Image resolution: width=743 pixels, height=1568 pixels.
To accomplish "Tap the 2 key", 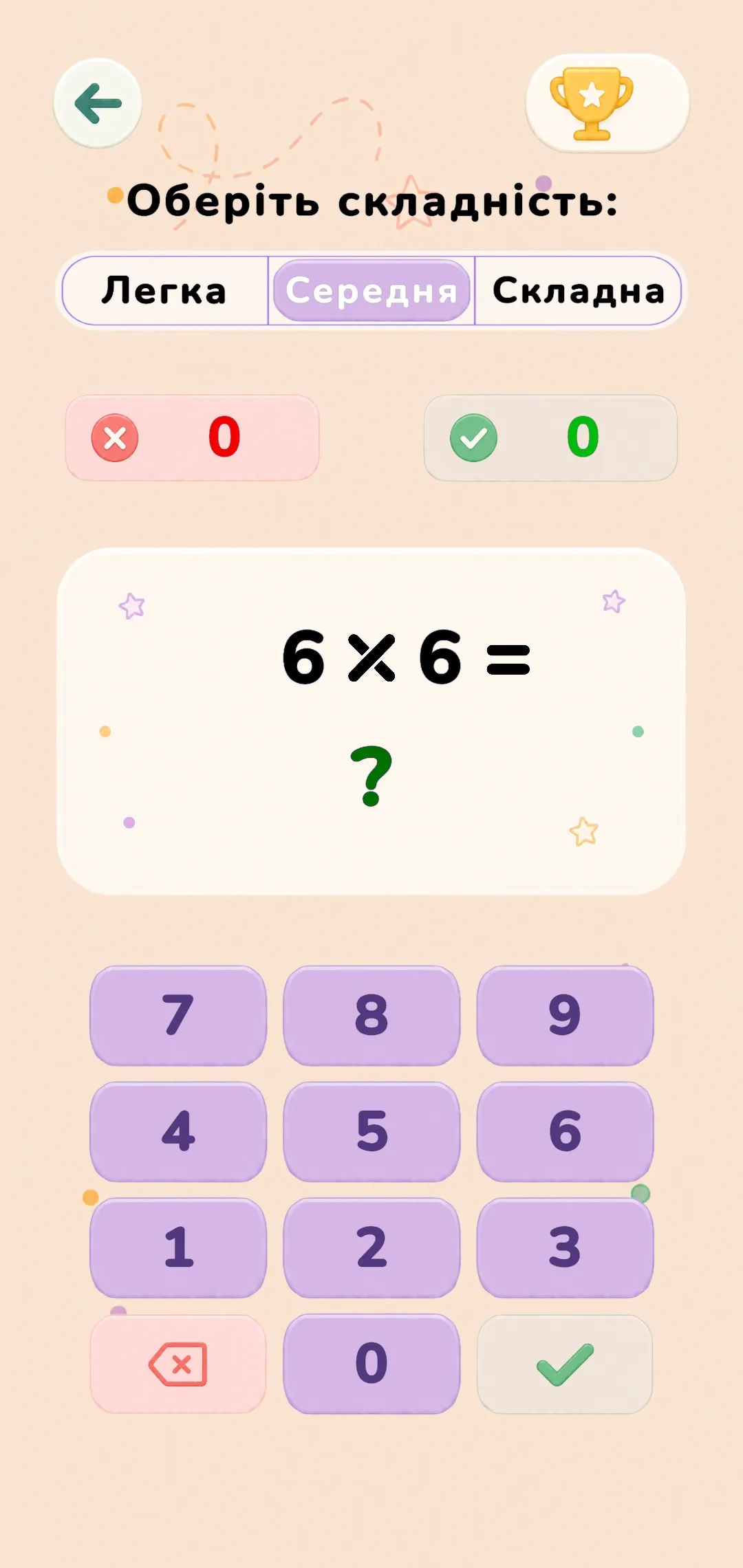I will pos(371,1248).
